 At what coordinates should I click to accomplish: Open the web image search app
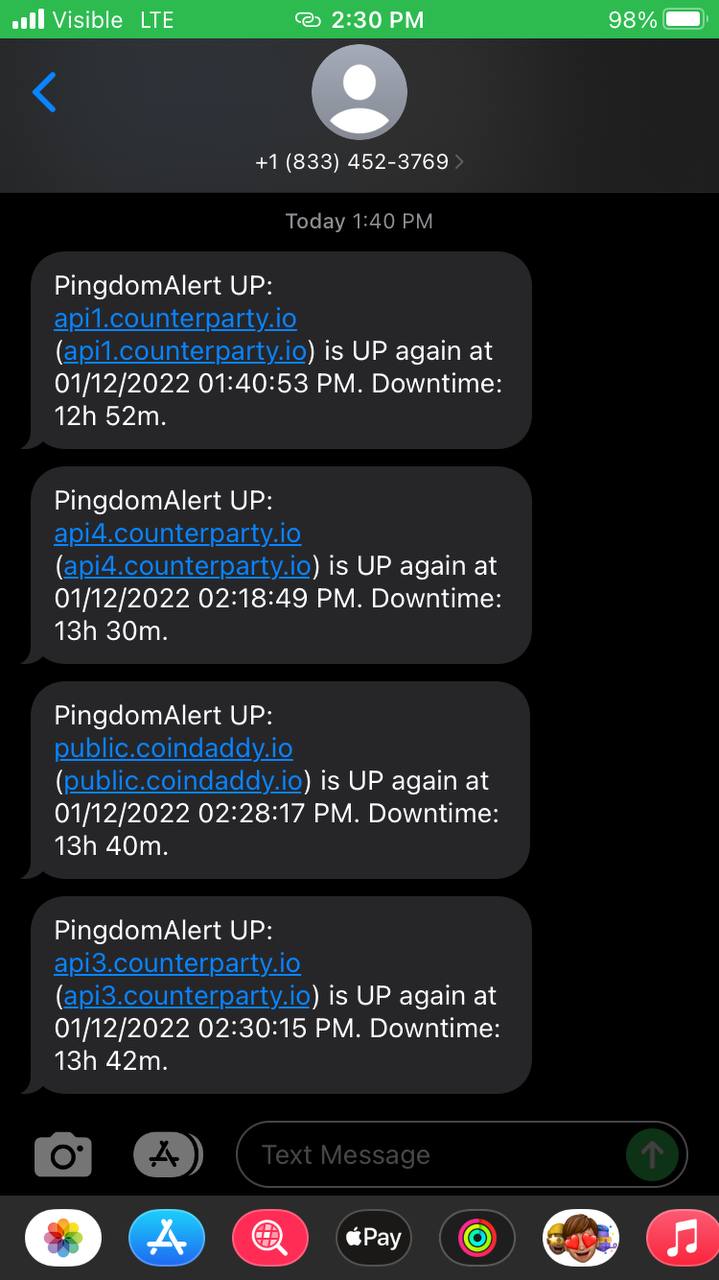(x=270, y=1239)
